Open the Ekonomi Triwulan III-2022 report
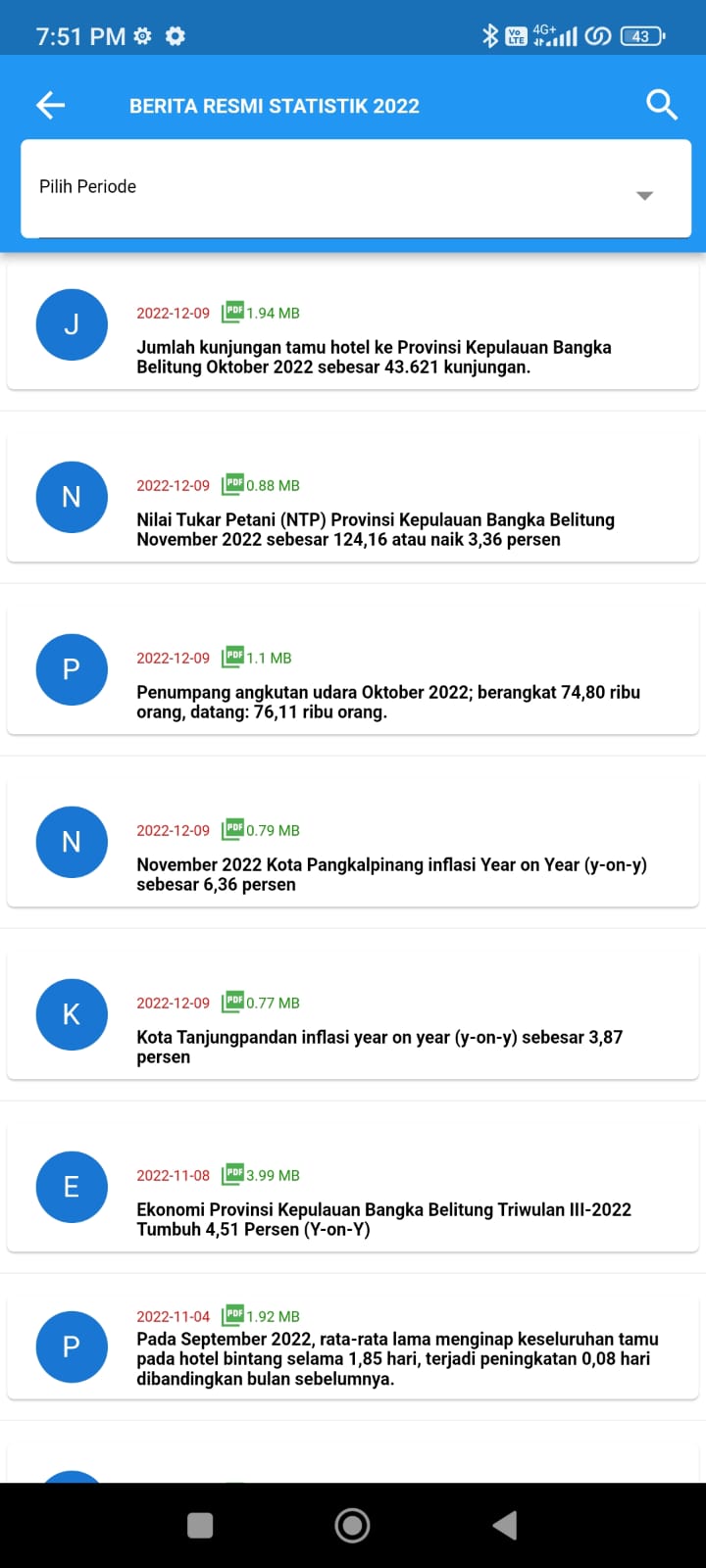Screen dimensions: 706x1568 (382, 1219)
